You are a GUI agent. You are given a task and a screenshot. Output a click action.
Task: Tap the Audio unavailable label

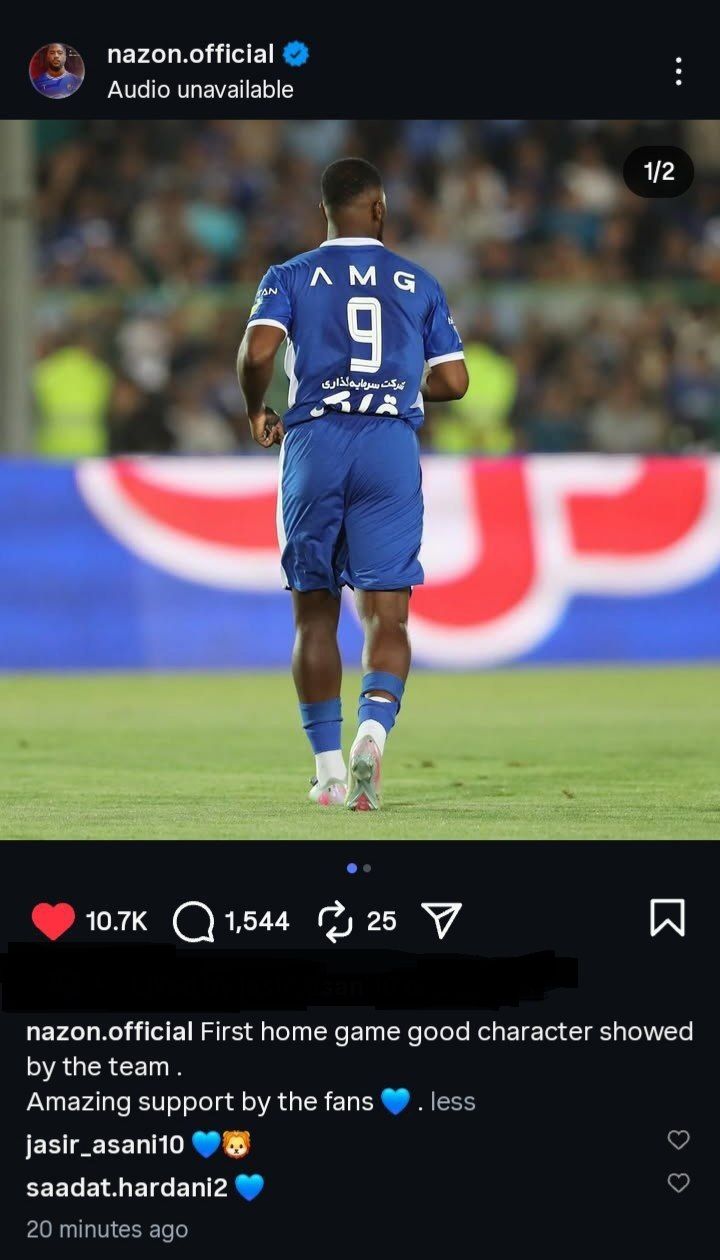(200, 89)
